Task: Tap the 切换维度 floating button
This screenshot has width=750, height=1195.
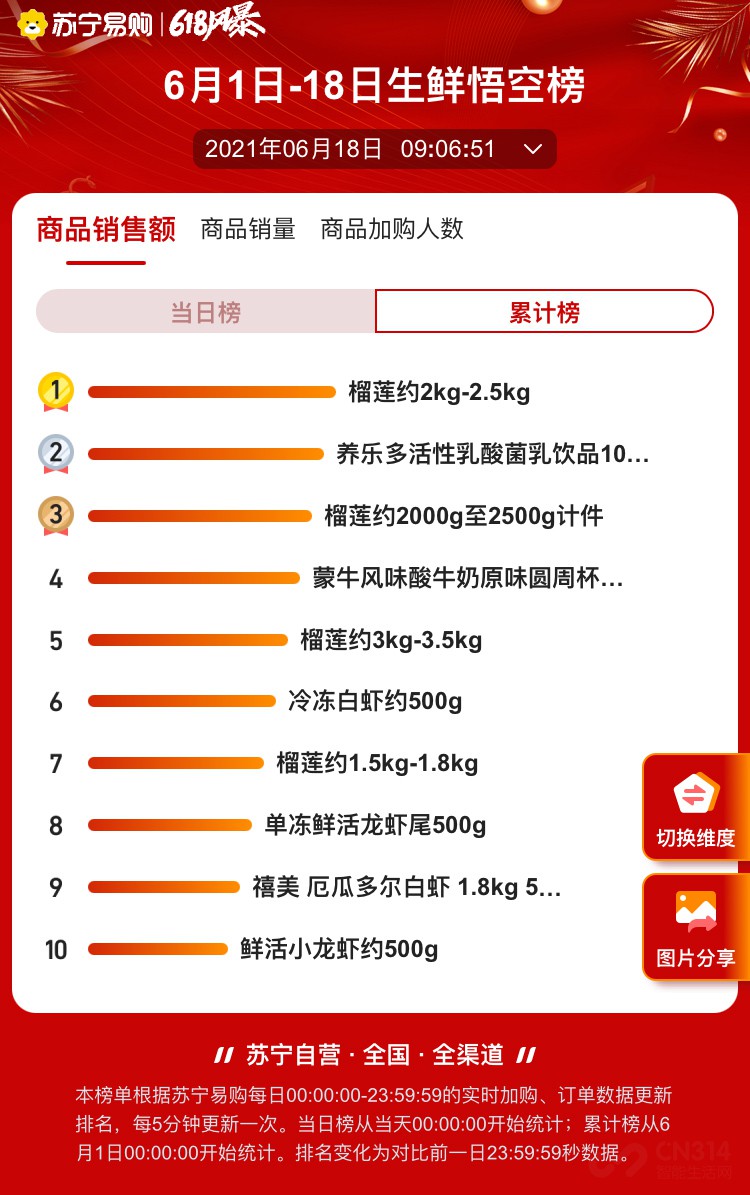Action: click(x=696, y=808)
